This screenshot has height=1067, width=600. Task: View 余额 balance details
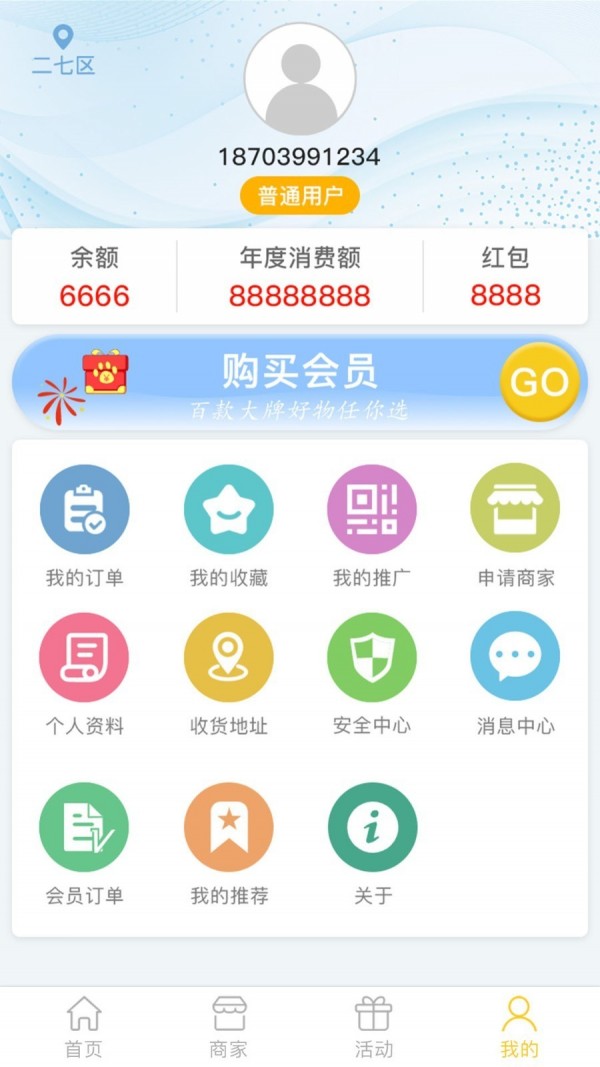point(94,277)
